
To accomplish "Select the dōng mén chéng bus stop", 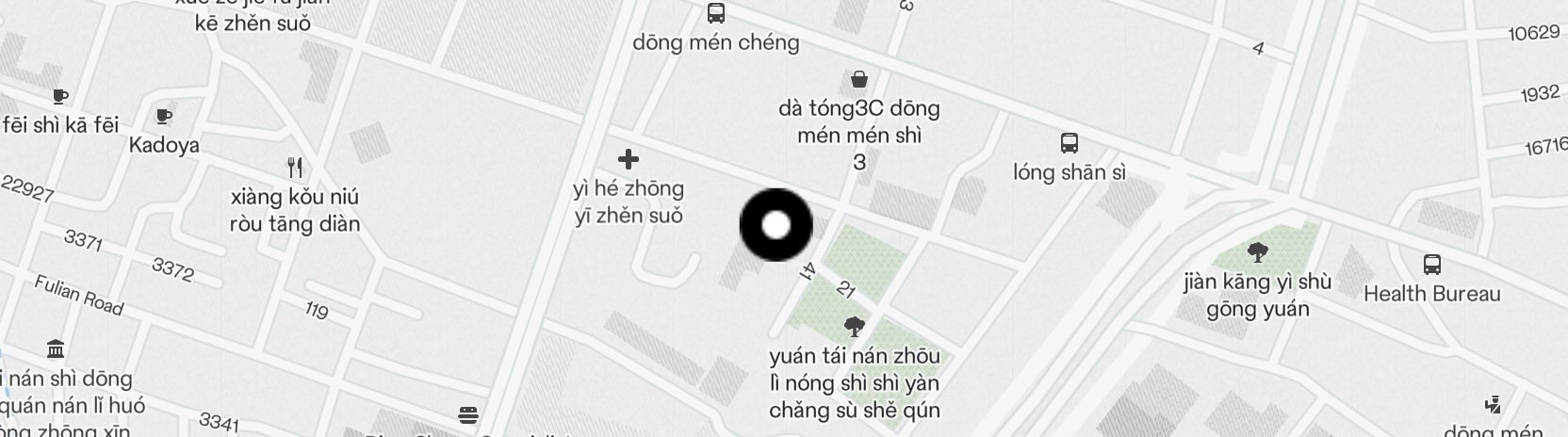I will (x=716, y=13).
